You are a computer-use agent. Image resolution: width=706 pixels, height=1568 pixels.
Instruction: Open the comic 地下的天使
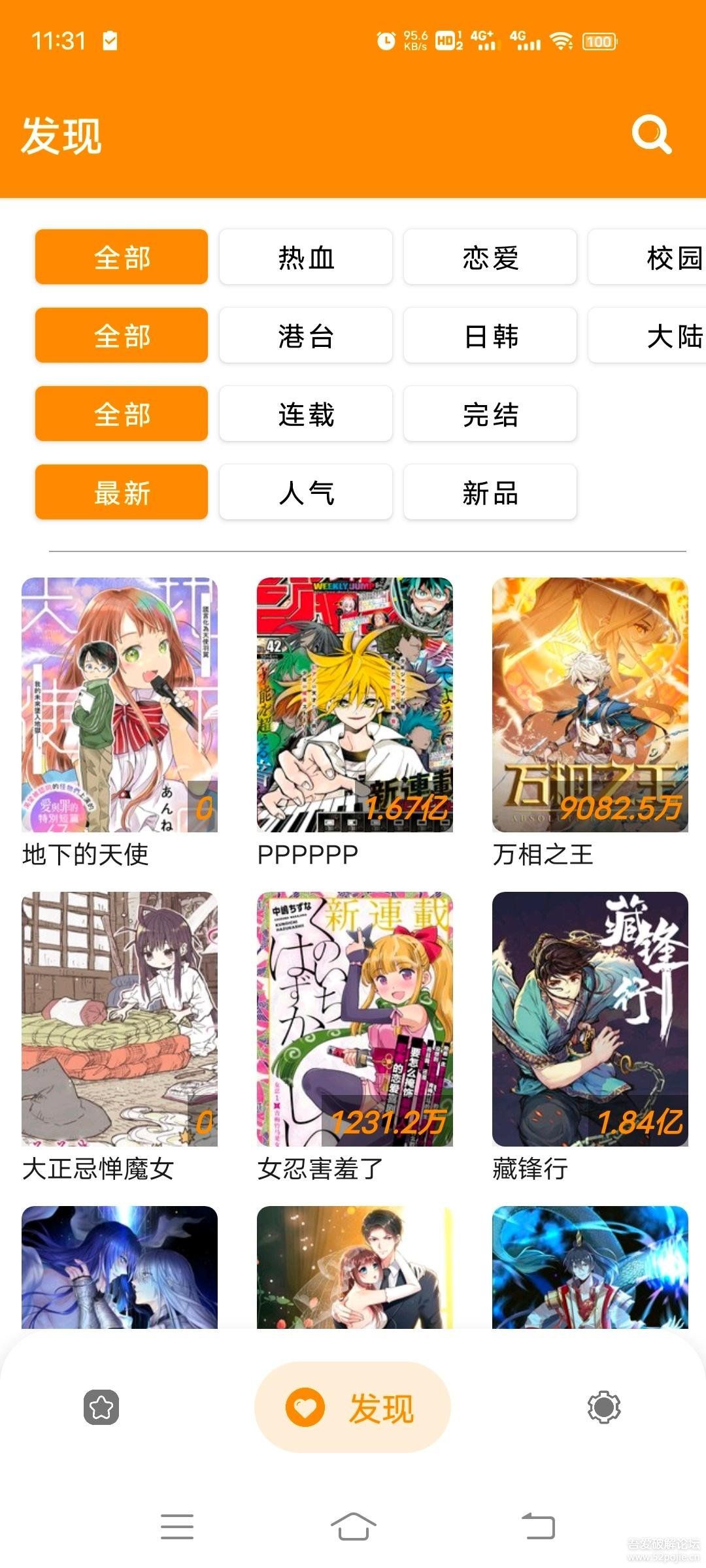[120, 704]
